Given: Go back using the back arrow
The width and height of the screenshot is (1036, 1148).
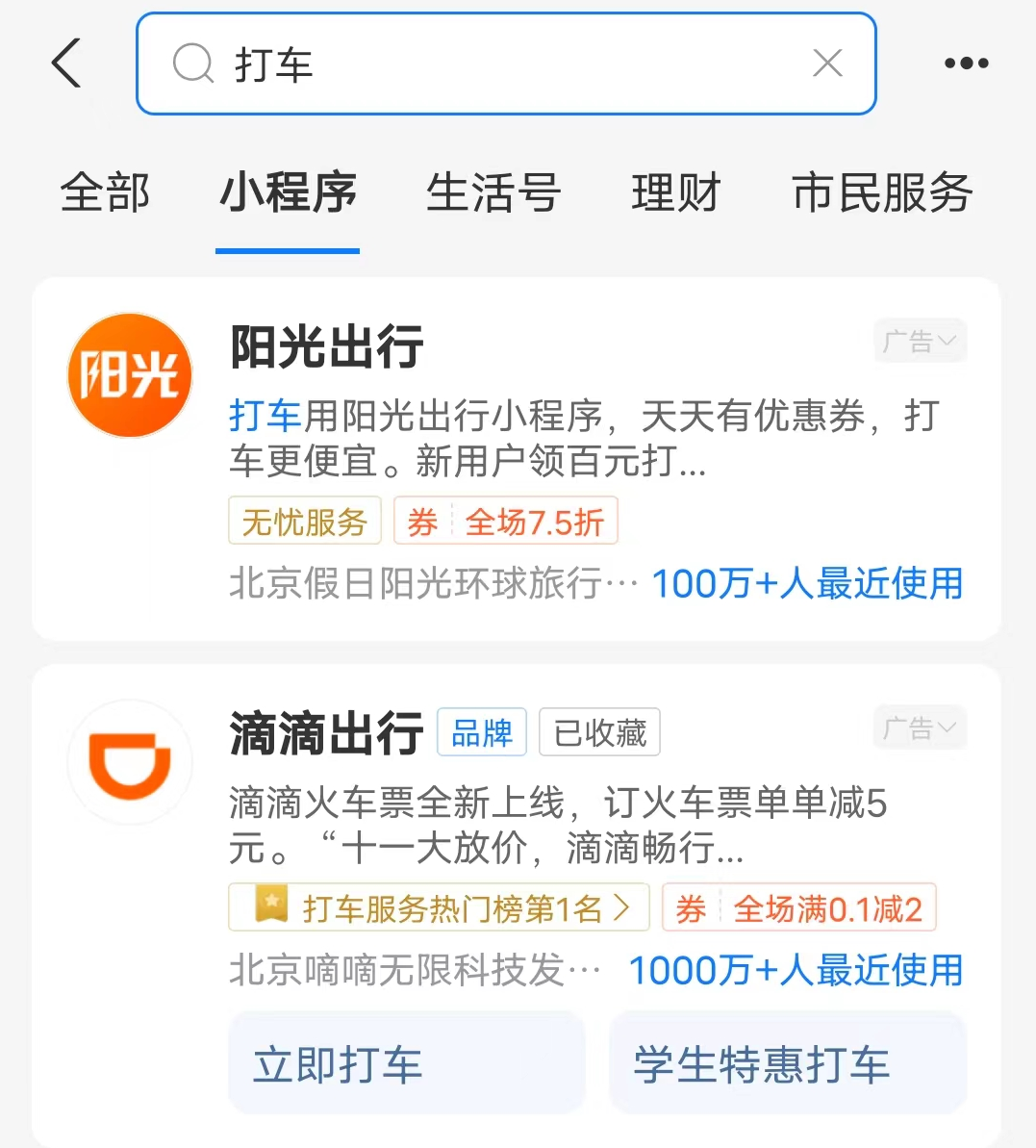Looking at the screenshot, I should [66, 64].
